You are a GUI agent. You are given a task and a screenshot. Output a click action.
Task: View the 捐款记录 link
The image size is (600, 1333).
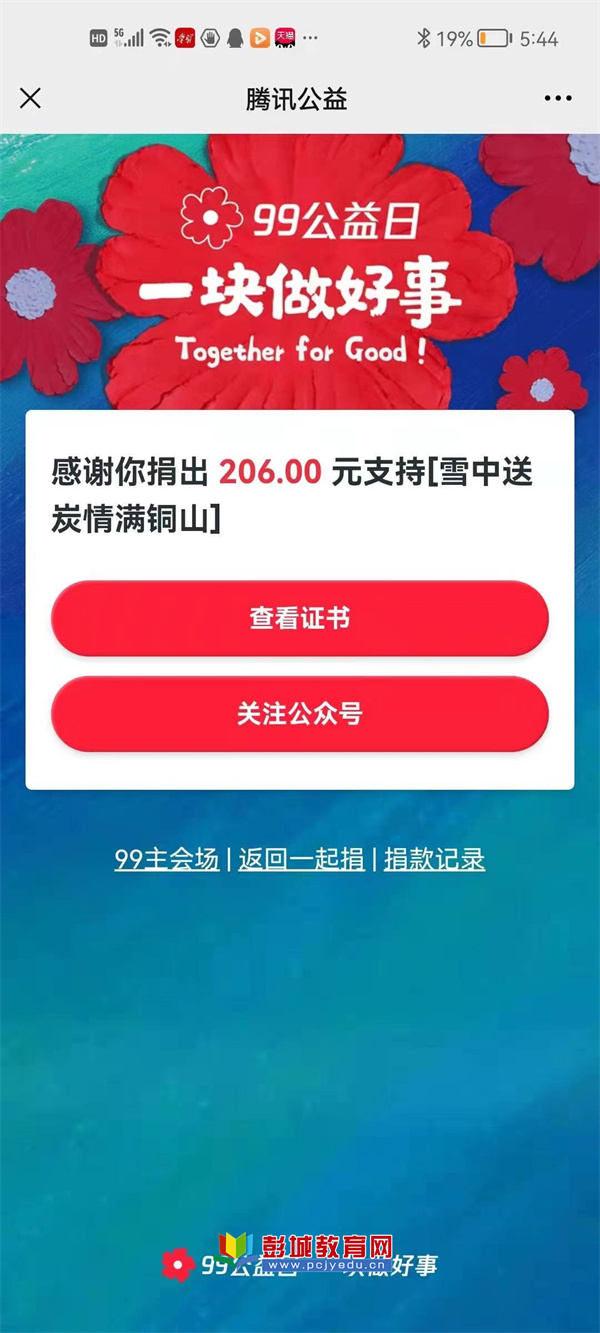434,858
